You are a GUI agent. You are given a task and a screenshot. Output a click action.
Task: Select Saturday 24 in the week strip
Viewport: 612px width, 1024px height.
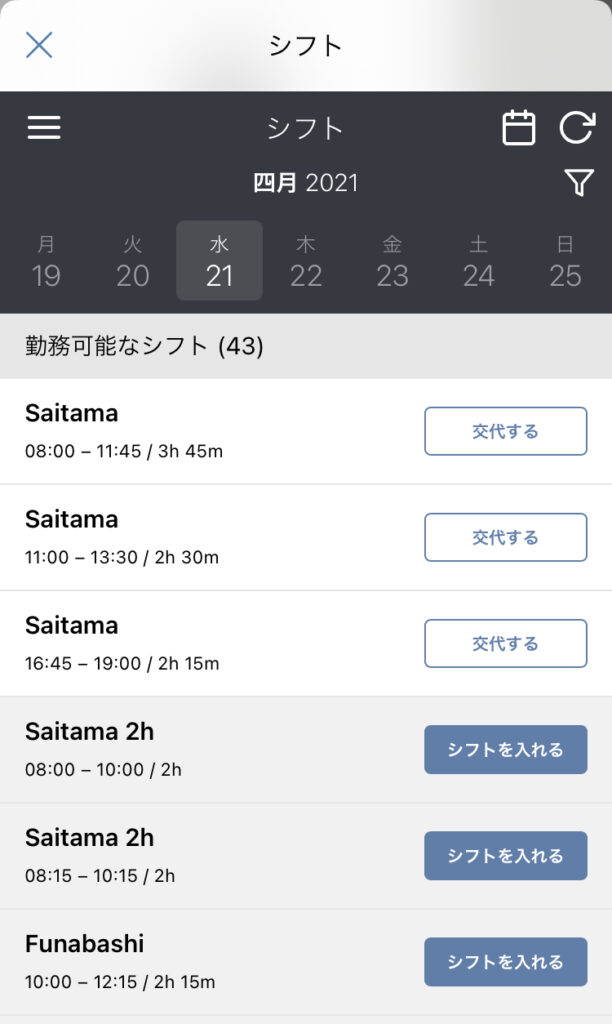pos(479,262)
